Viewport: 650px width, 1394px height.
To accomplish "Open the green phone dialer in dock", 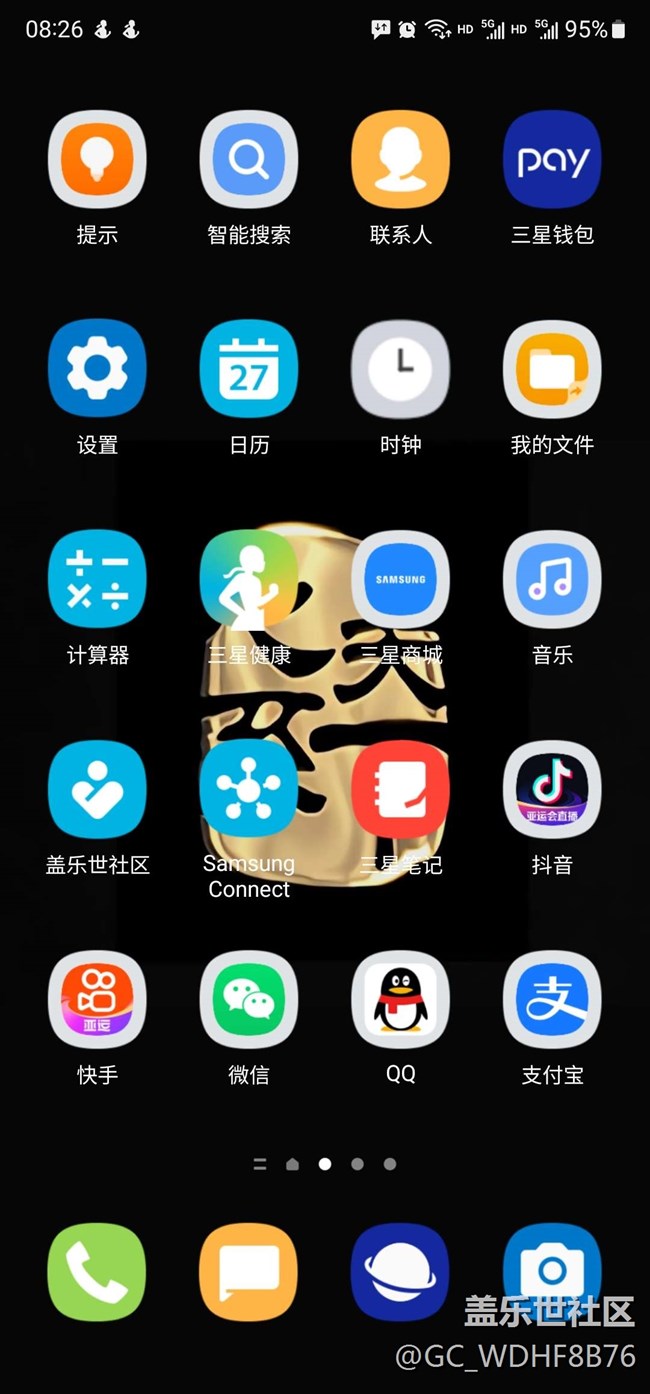I will point(97,1272).
